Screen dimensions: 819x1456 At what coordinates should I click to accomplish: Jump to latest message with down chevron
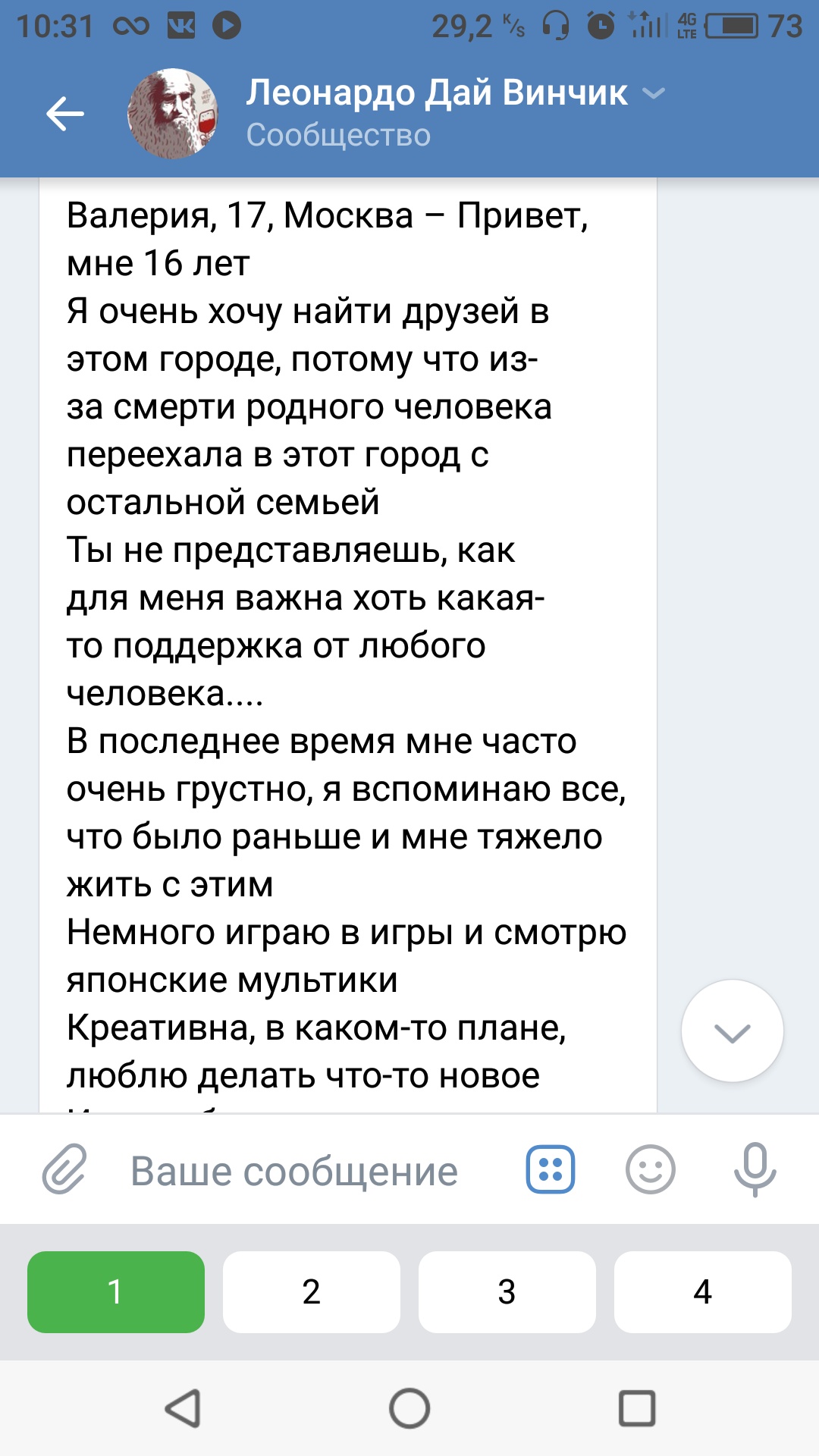tap(732, 1031)
